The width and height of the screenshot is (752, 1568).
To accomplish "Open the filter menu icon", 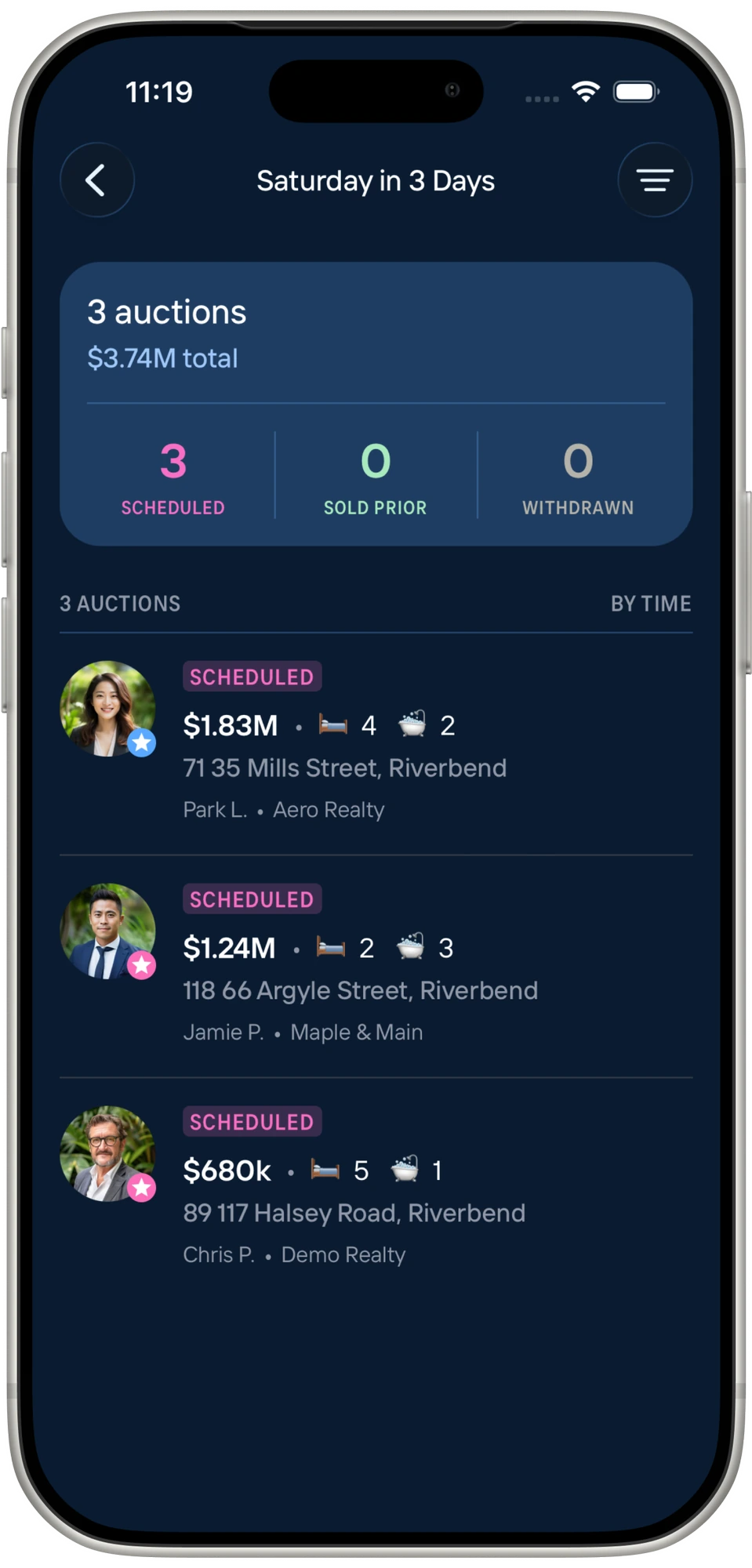I will 655,180.
